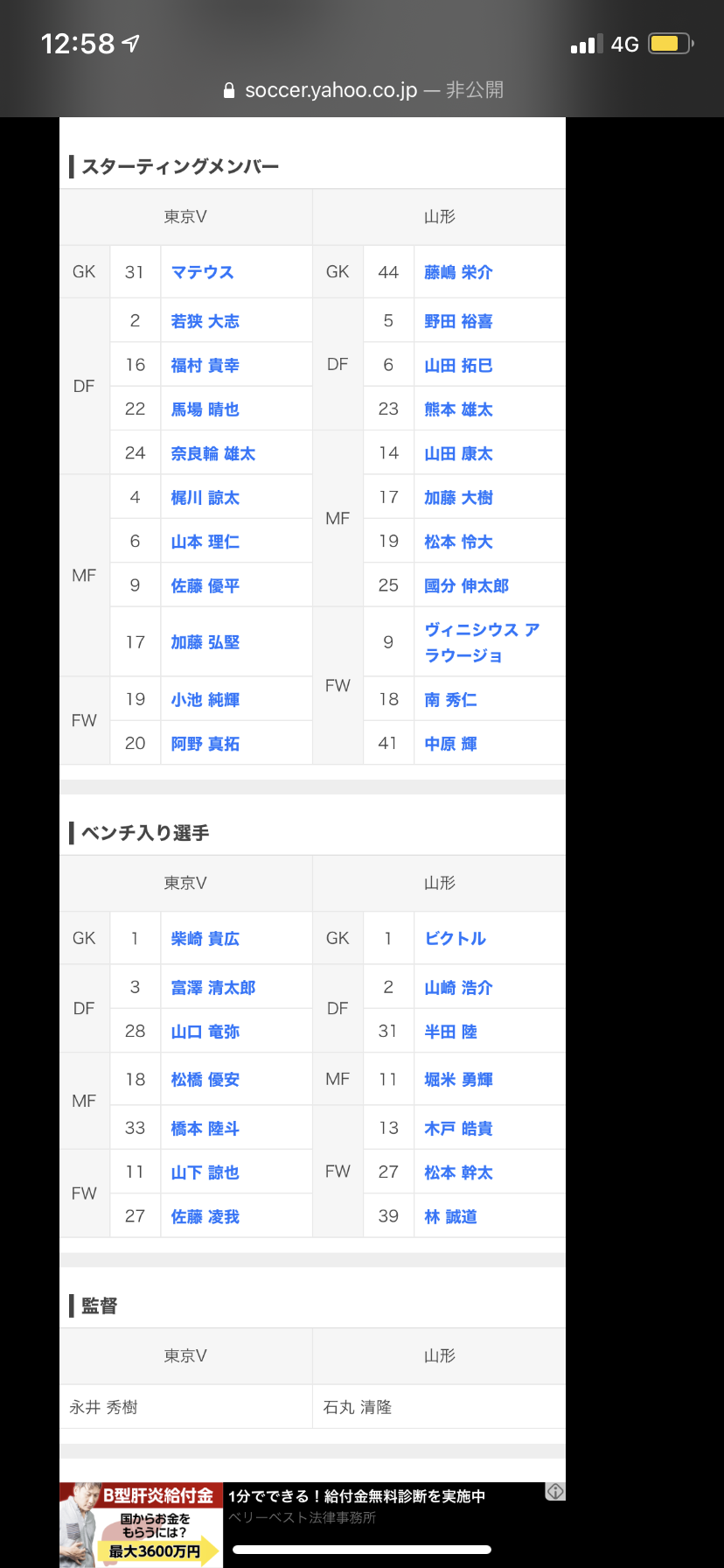Open ヴィニシウス アラウージョ player page
This screenshot has height=1568, width=724.
[x=482, y=642]
